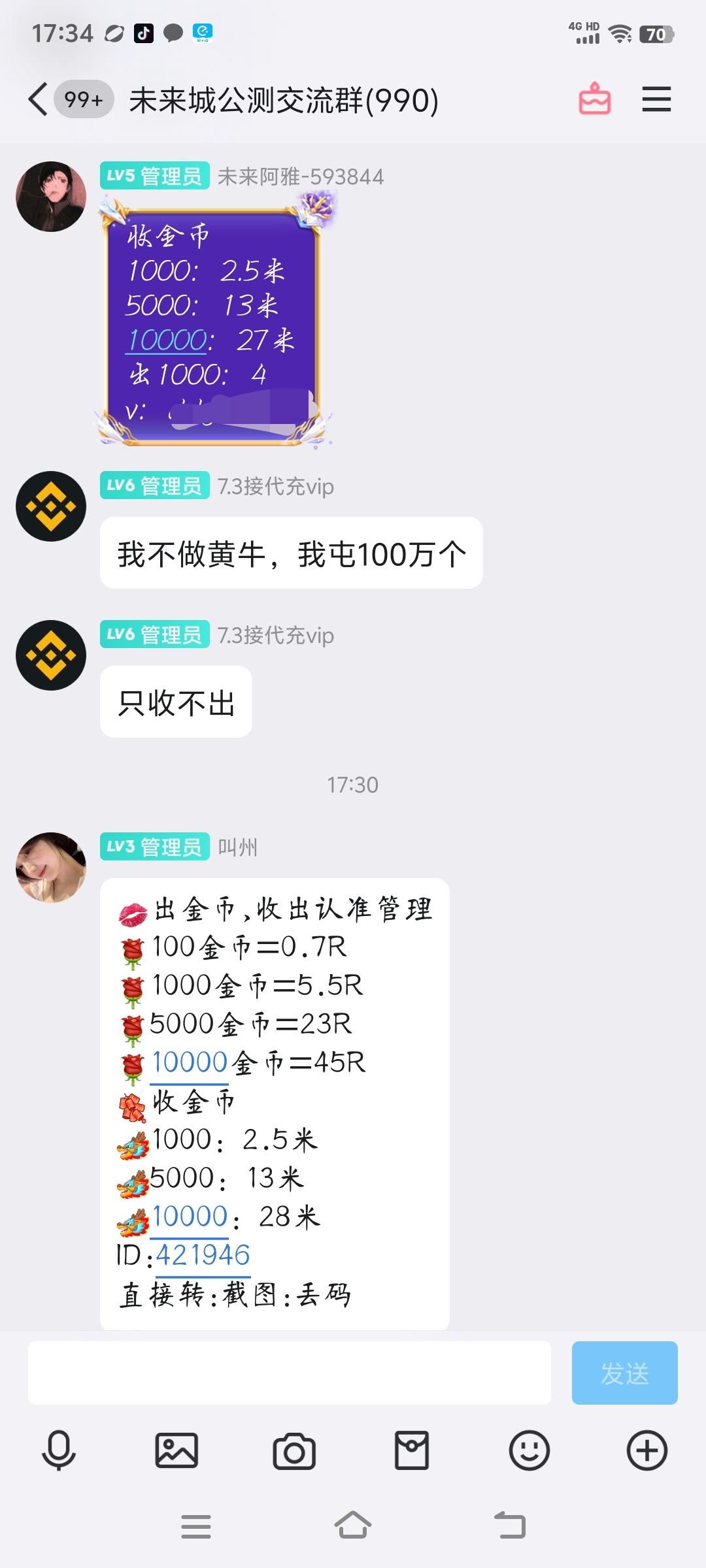This screenshot has height=1568, width=706.
Task: Open the emoji panel
Action: 529,1450
